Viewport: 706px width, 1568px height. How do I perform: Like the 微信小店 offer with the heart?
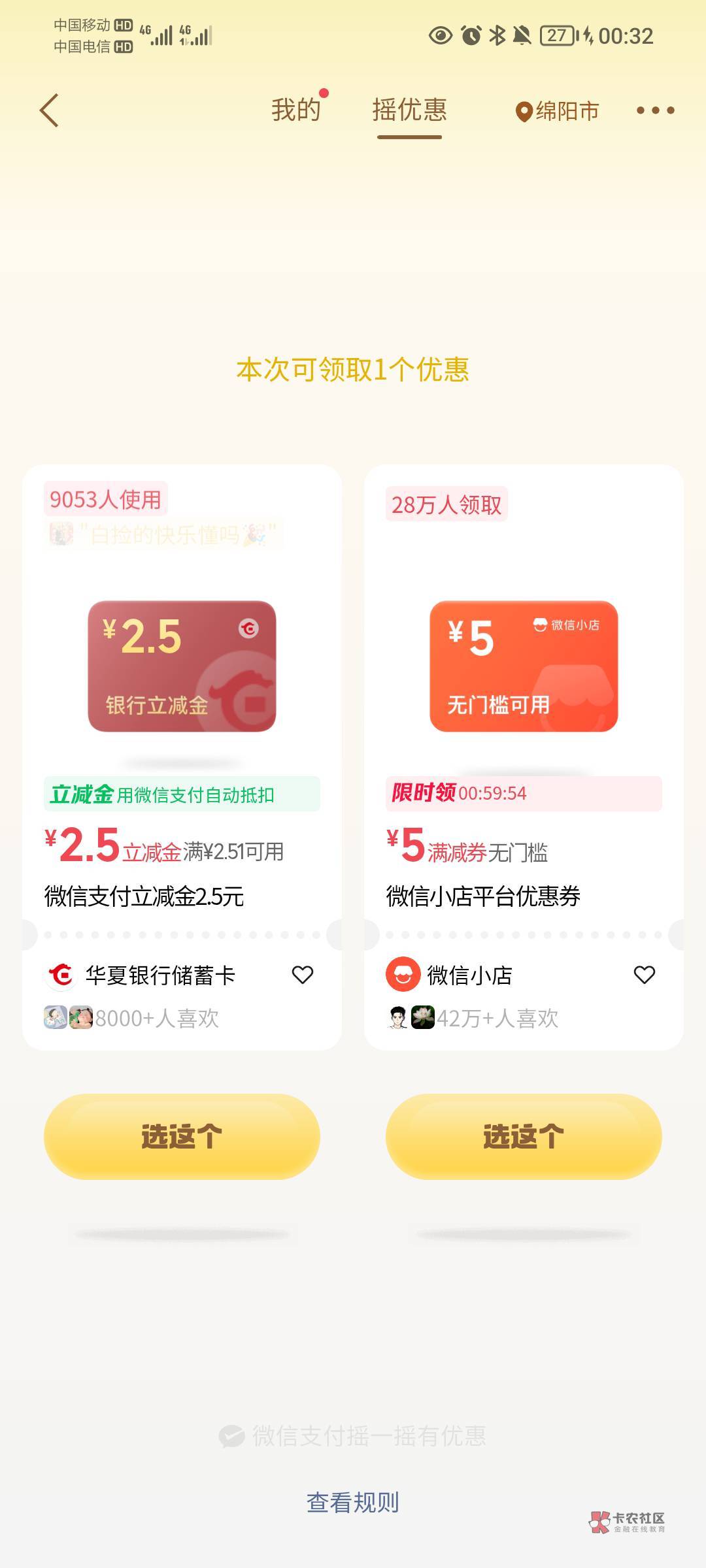pos(645,975)
